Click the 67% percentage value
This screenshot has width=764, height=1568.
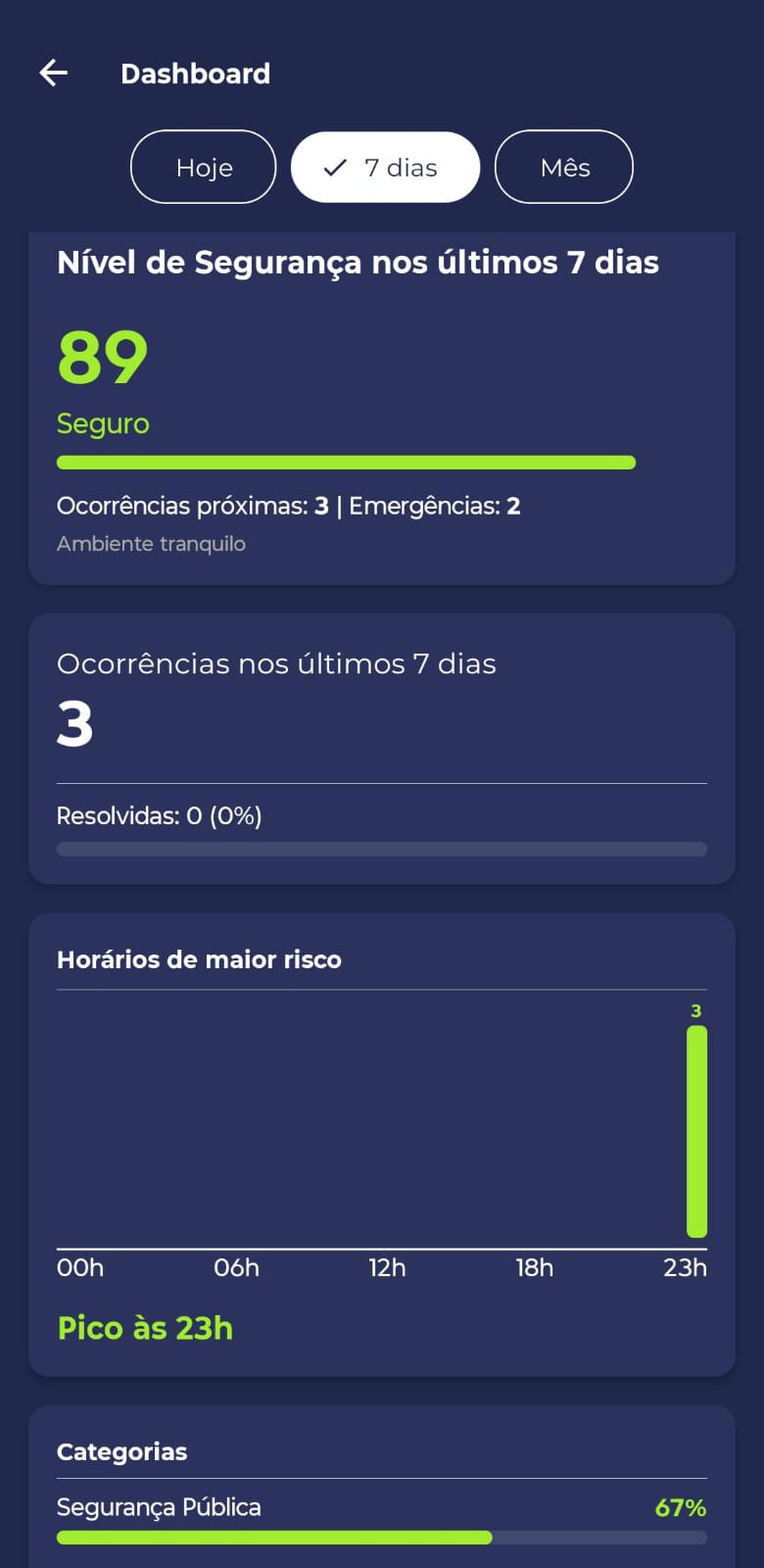681,1507
